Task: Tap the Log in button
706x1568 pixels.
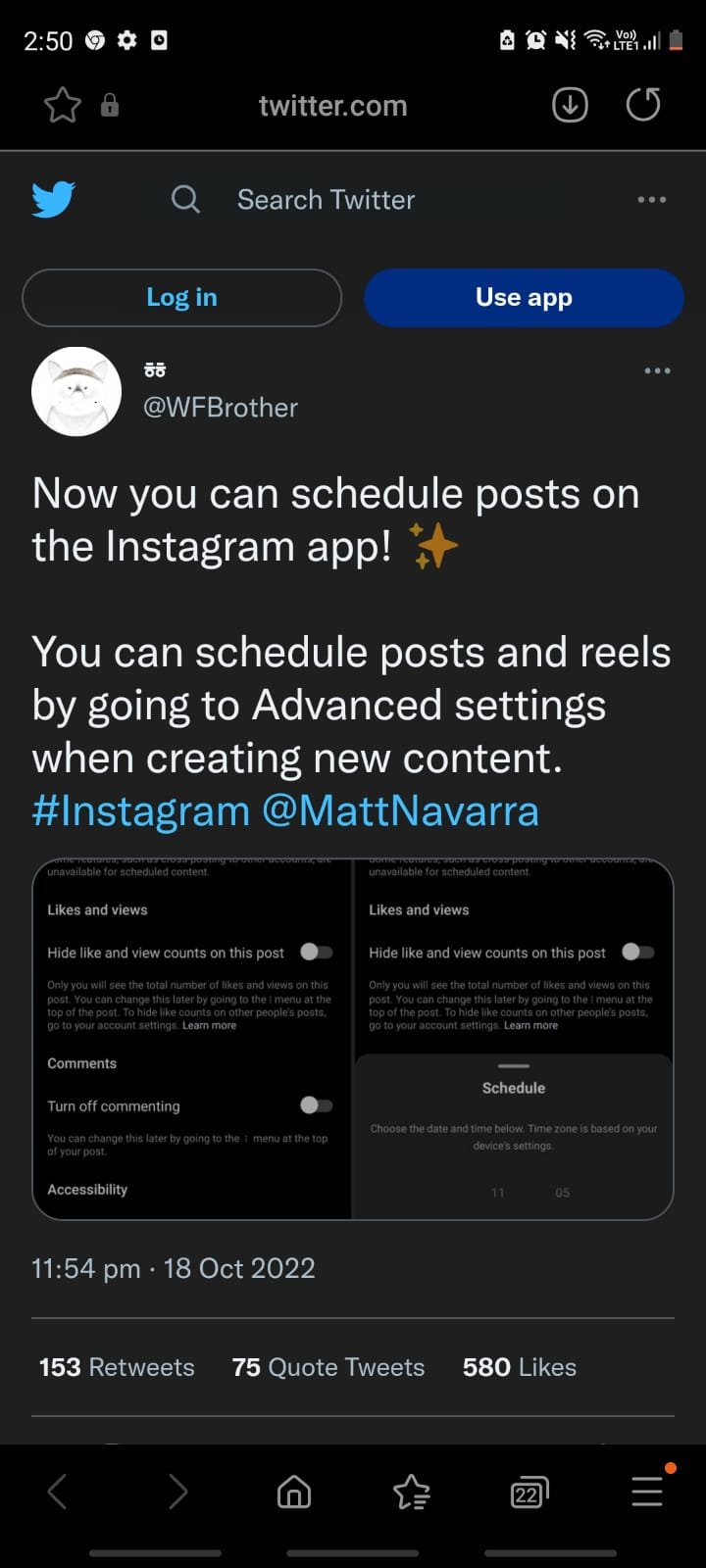Action: tap(181, 298)
